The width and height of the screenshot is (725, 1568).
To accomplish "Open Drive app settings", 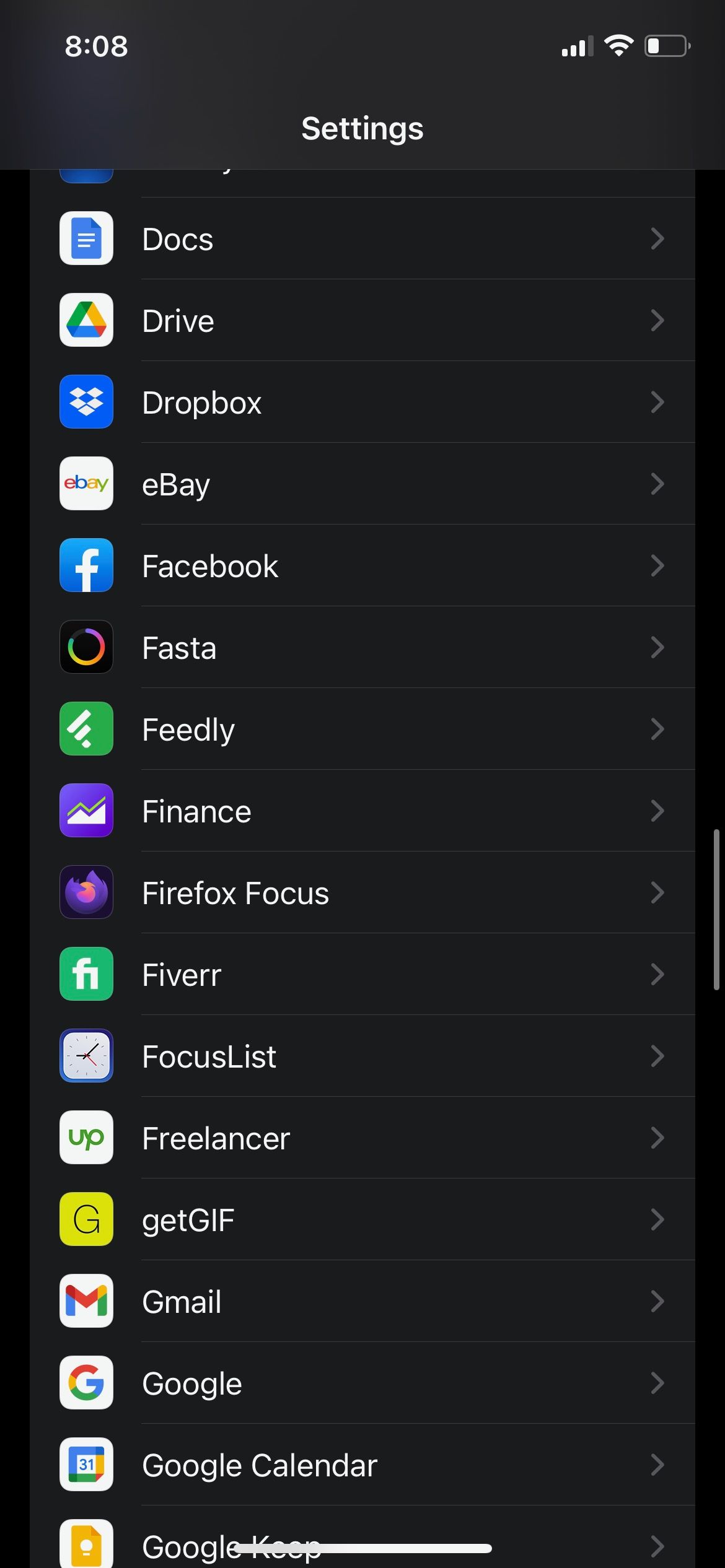I will click(362, 321).
